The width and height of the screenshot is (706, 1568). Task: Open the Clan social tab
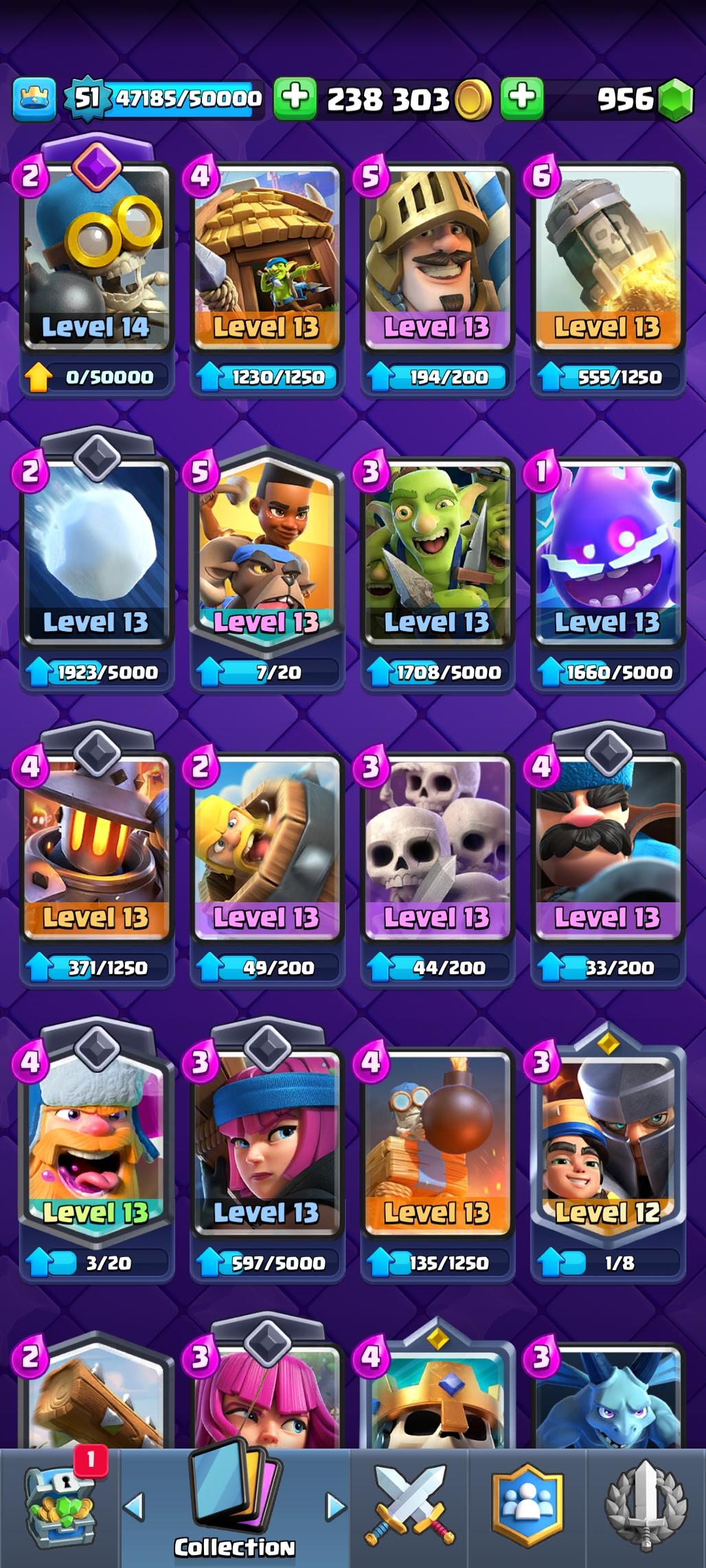[x=527, y=1508]
